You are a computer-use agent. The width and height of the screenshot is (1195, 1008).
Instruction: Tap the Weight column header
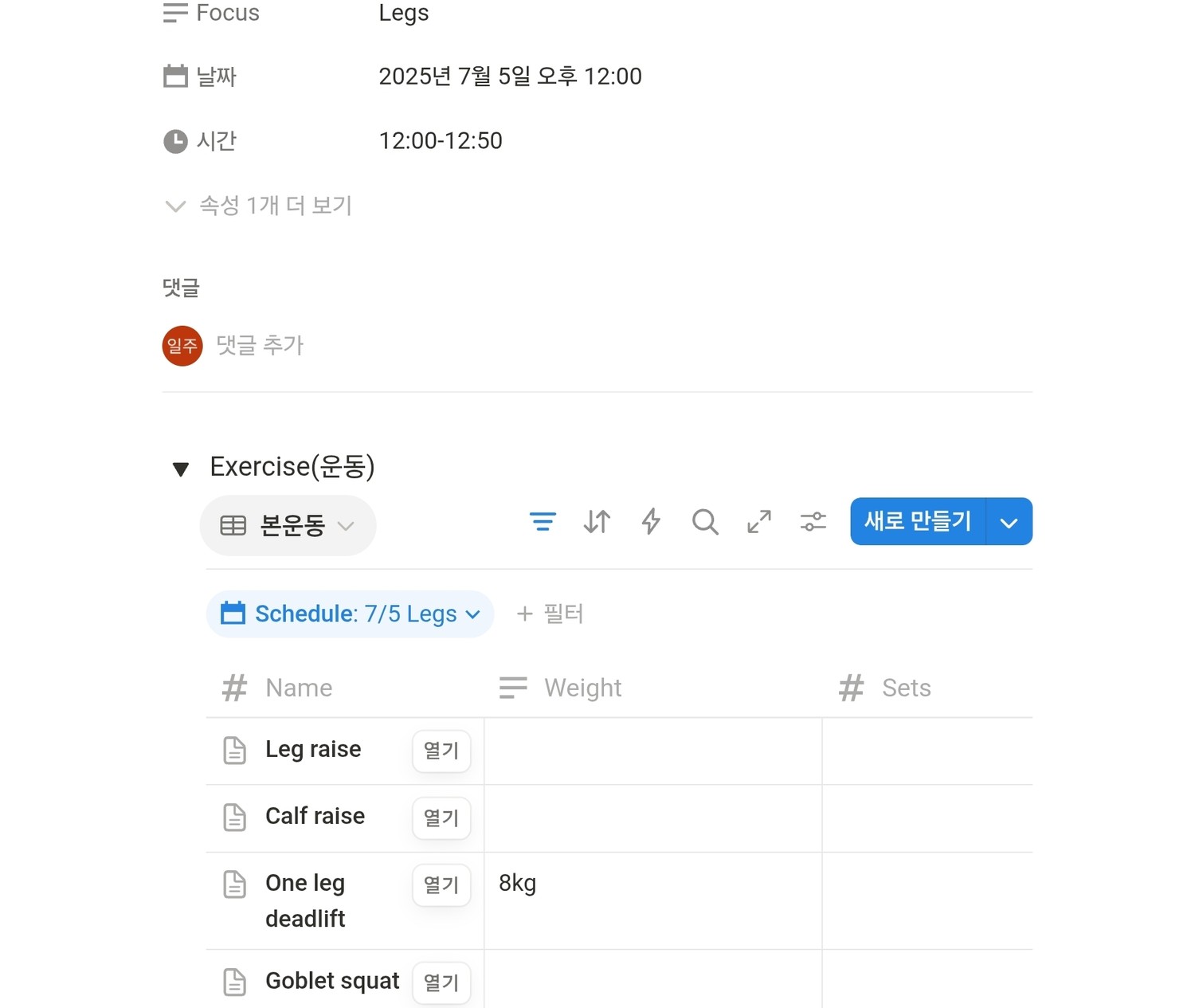tap(582, 688)
